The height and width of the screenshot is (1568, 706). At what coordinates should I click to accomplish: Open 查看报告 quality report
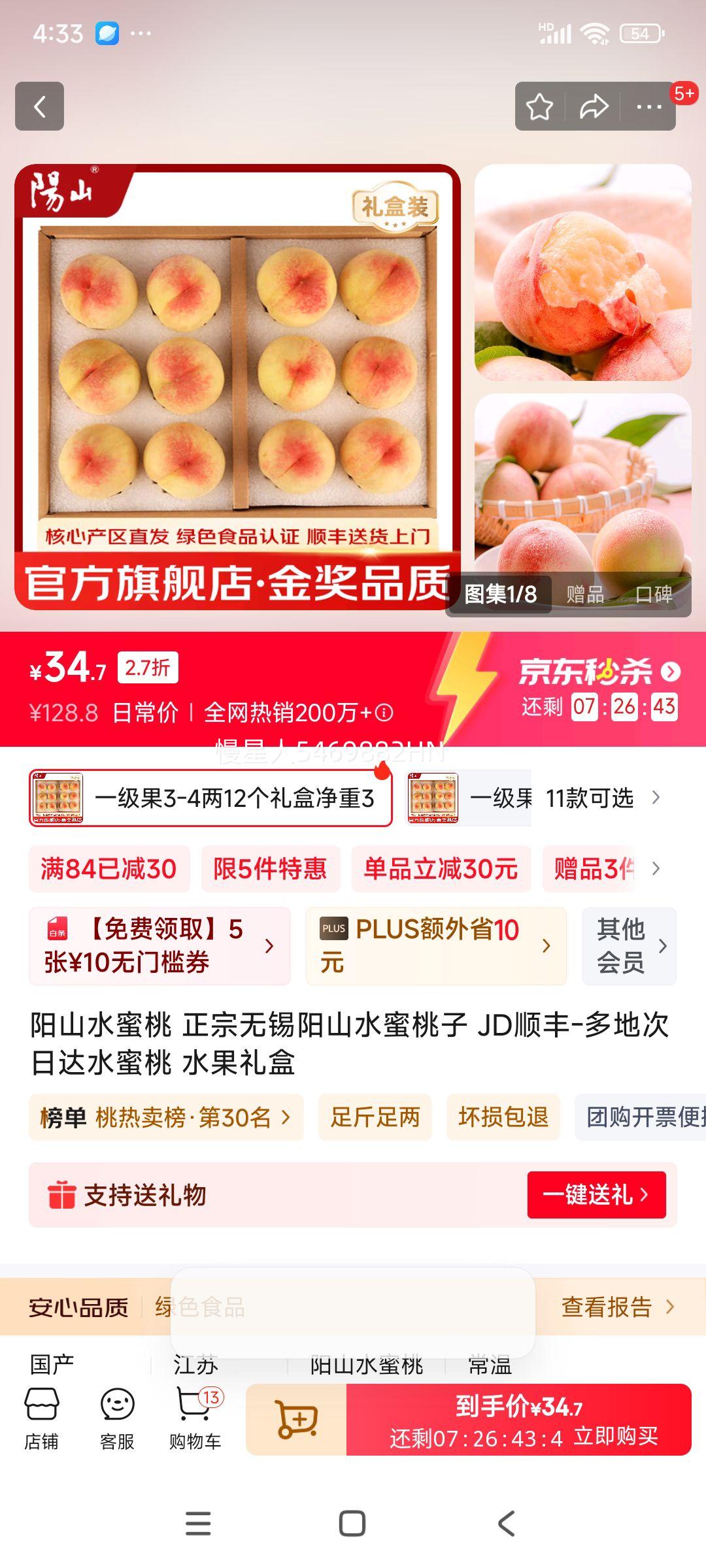pyautogui.click(x=617, y=1307)
